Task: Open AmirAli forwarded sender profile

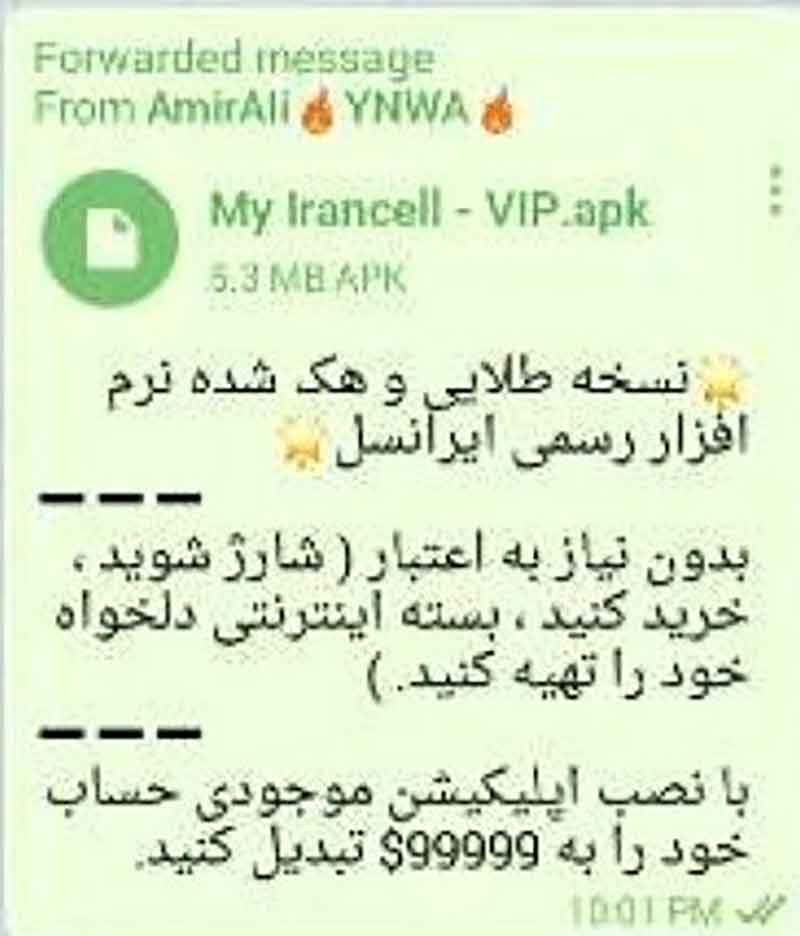Action: pyautogui.click(x=330, y=110)
